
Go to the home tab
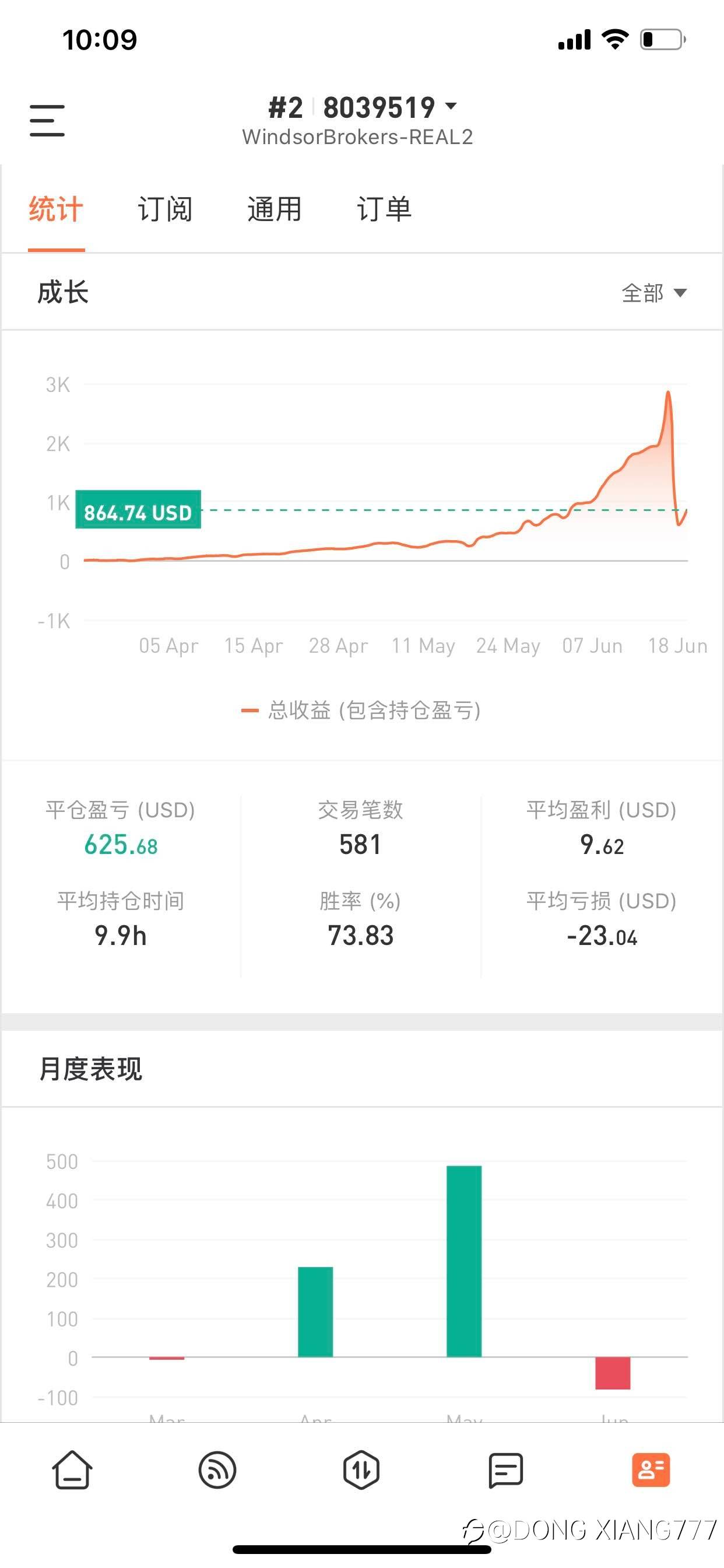72,1470
